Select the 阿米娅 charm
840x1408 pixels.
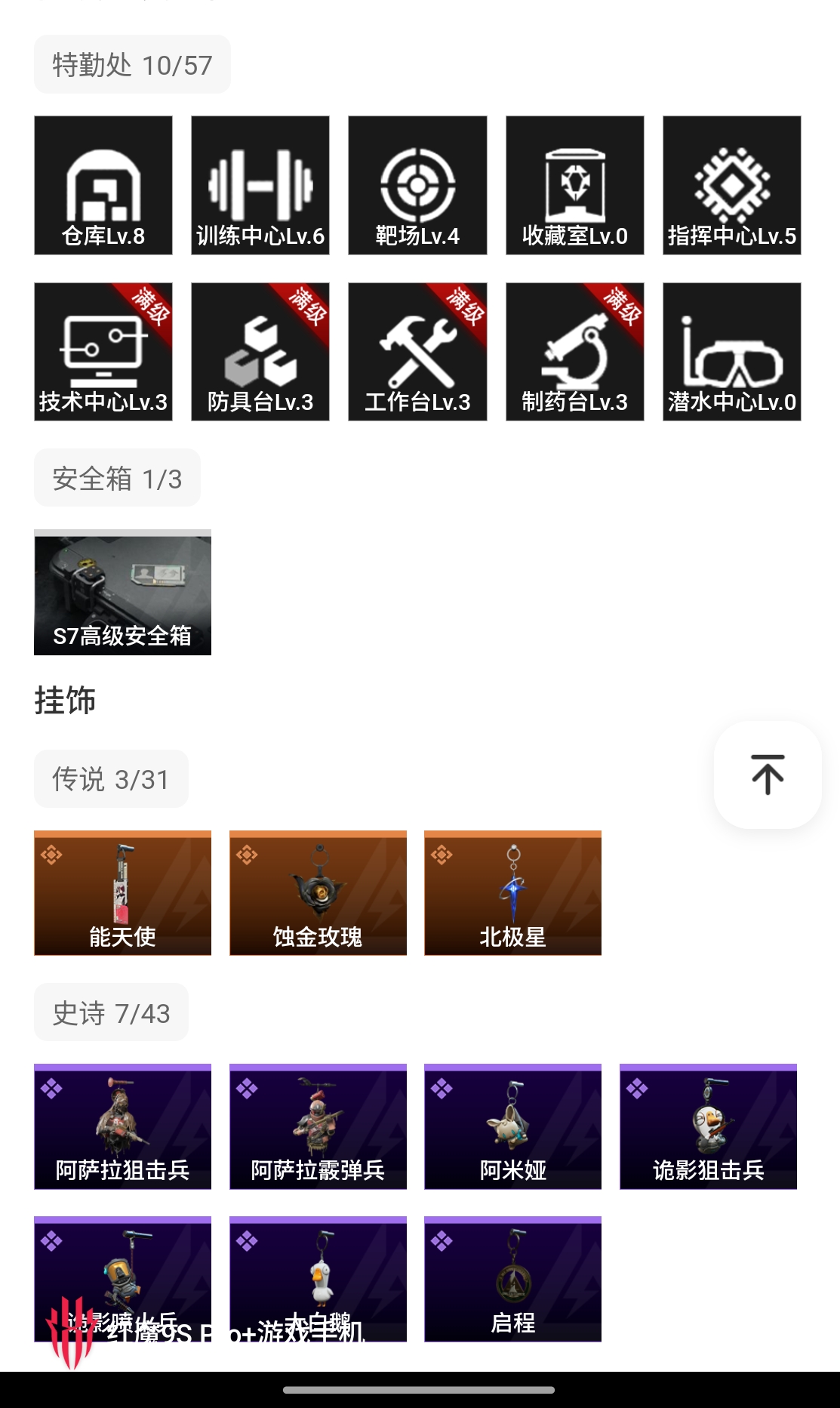(x=512, y=1126)
